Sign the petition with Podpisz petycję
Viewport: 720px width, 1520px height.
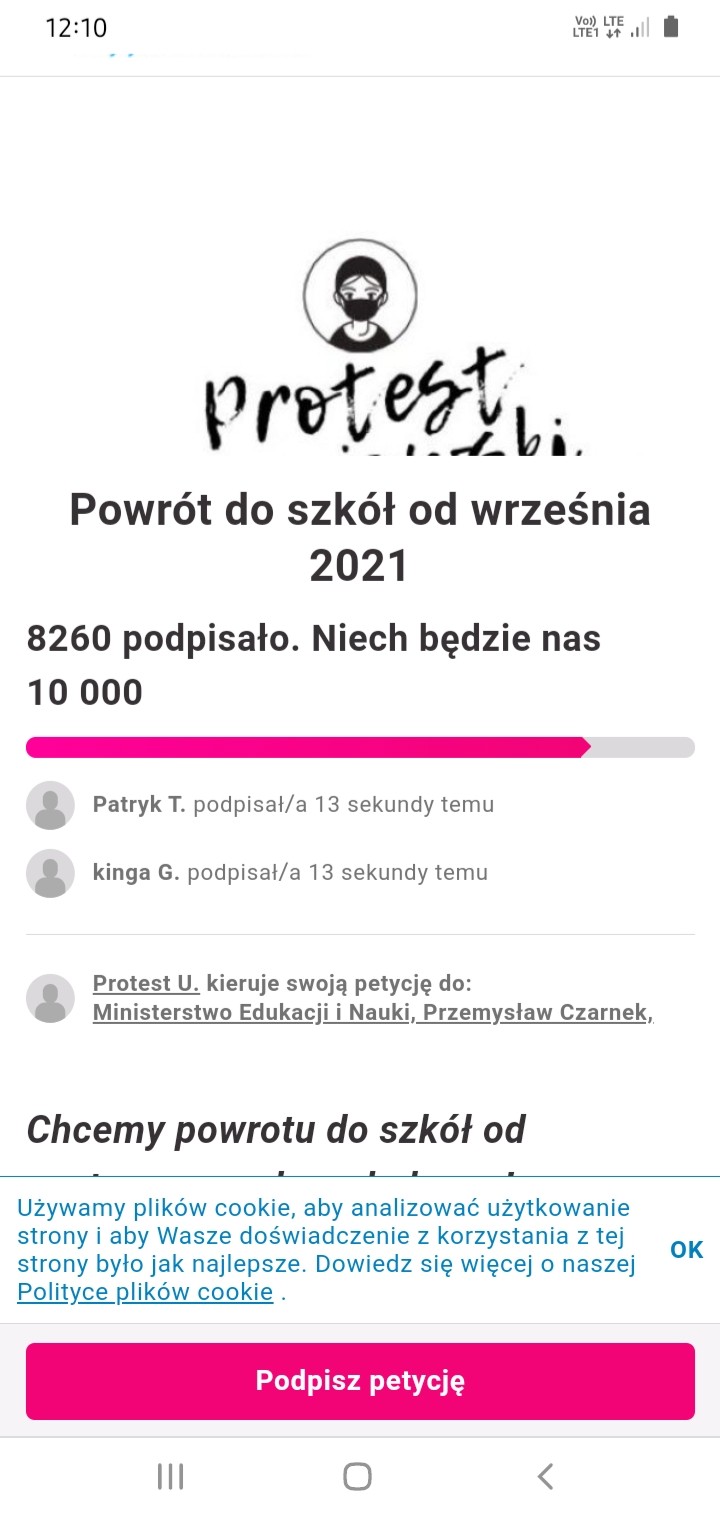(360, 1381)
